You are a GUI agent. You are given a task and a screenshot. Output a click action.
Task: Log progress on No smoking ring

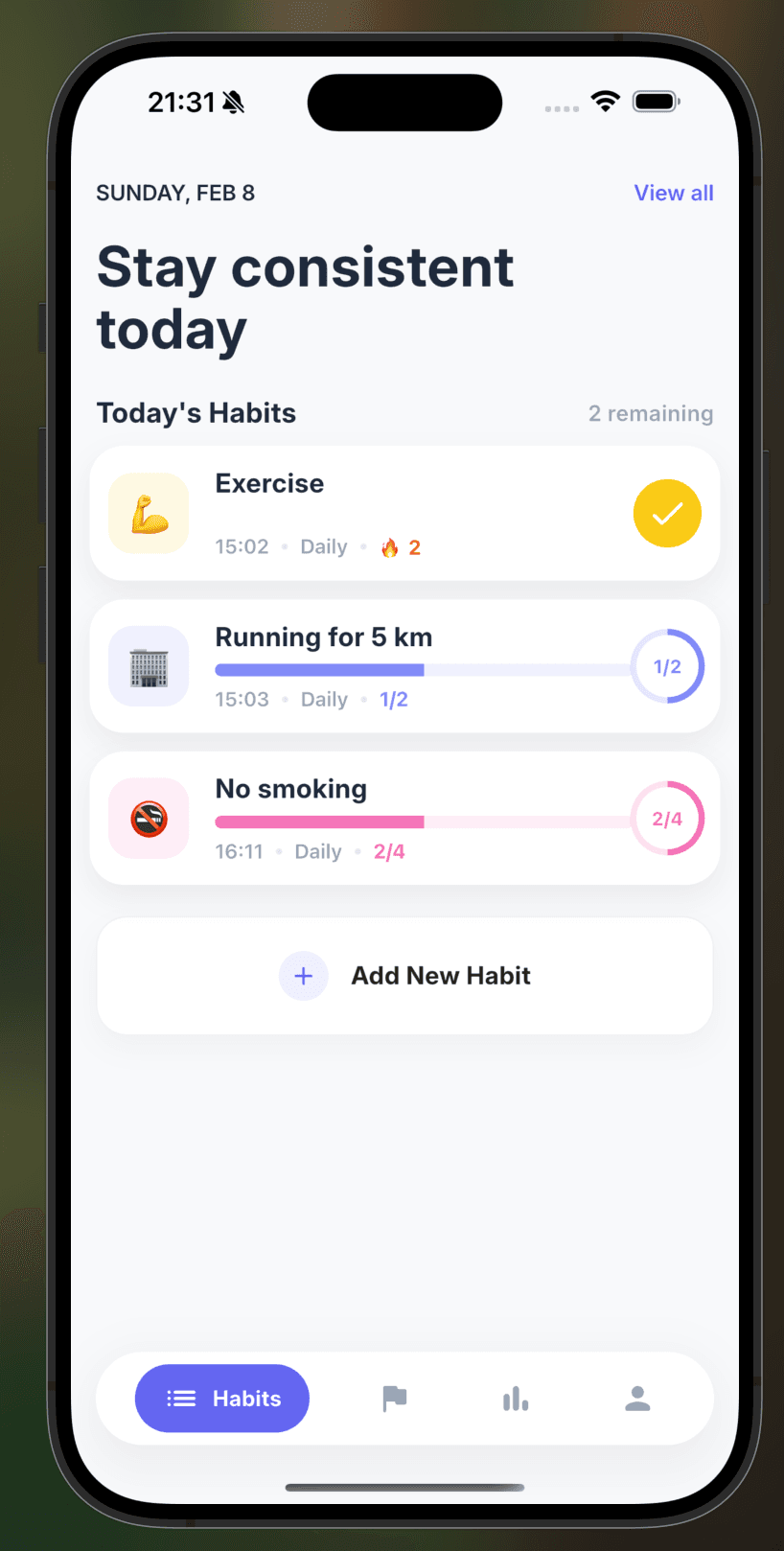click(667, 819)
